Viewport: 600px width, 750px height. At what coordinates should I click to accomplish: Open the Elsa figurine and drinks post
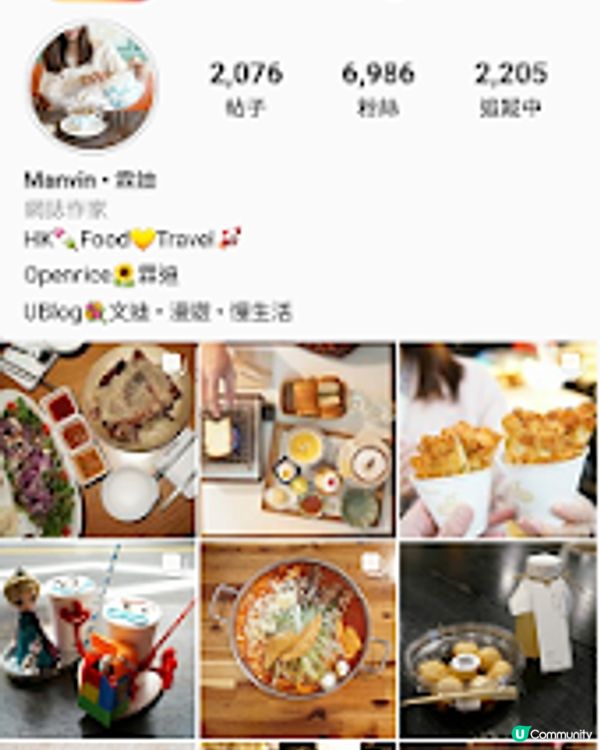coord(97,640)
